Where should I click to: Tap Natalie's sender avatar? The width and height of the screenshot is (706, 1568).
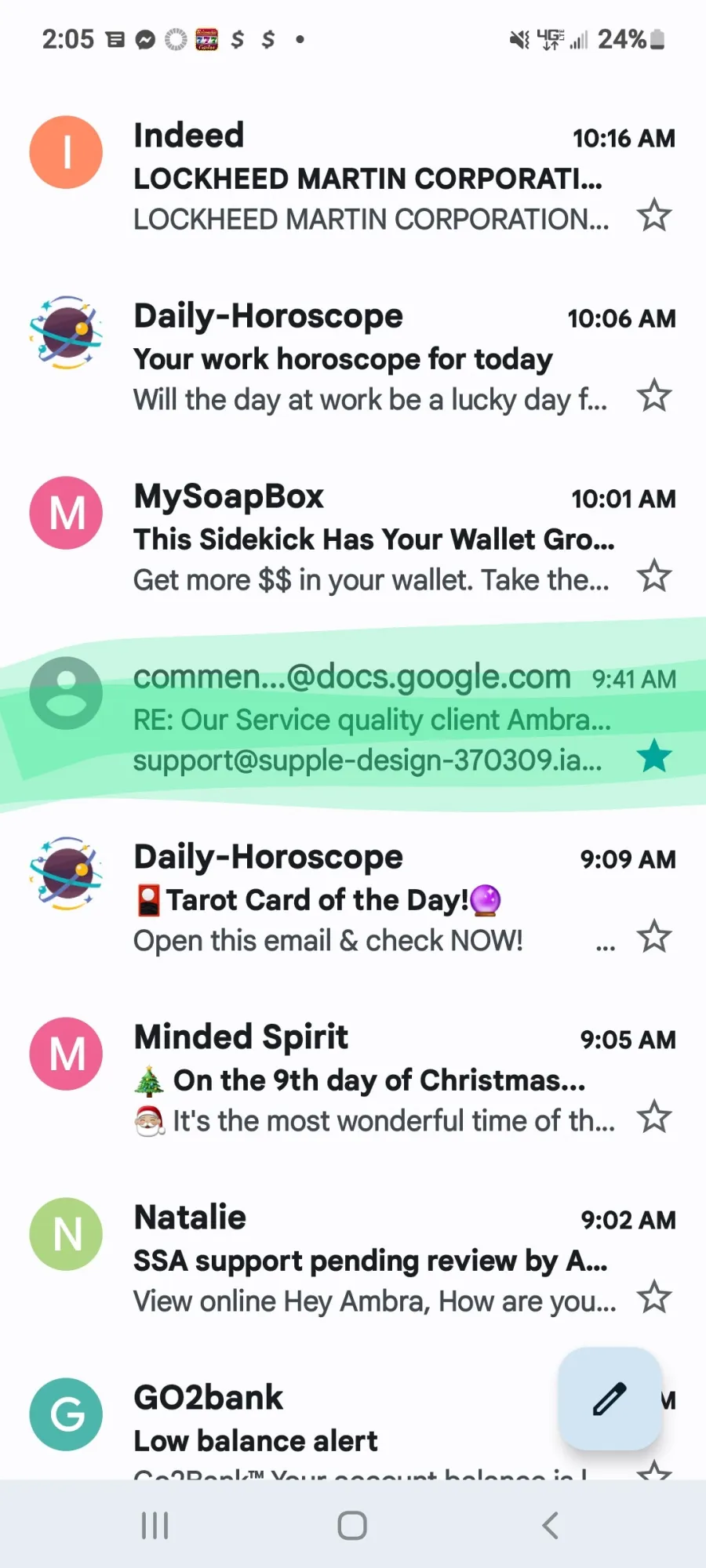click(x=66, y=1234)
